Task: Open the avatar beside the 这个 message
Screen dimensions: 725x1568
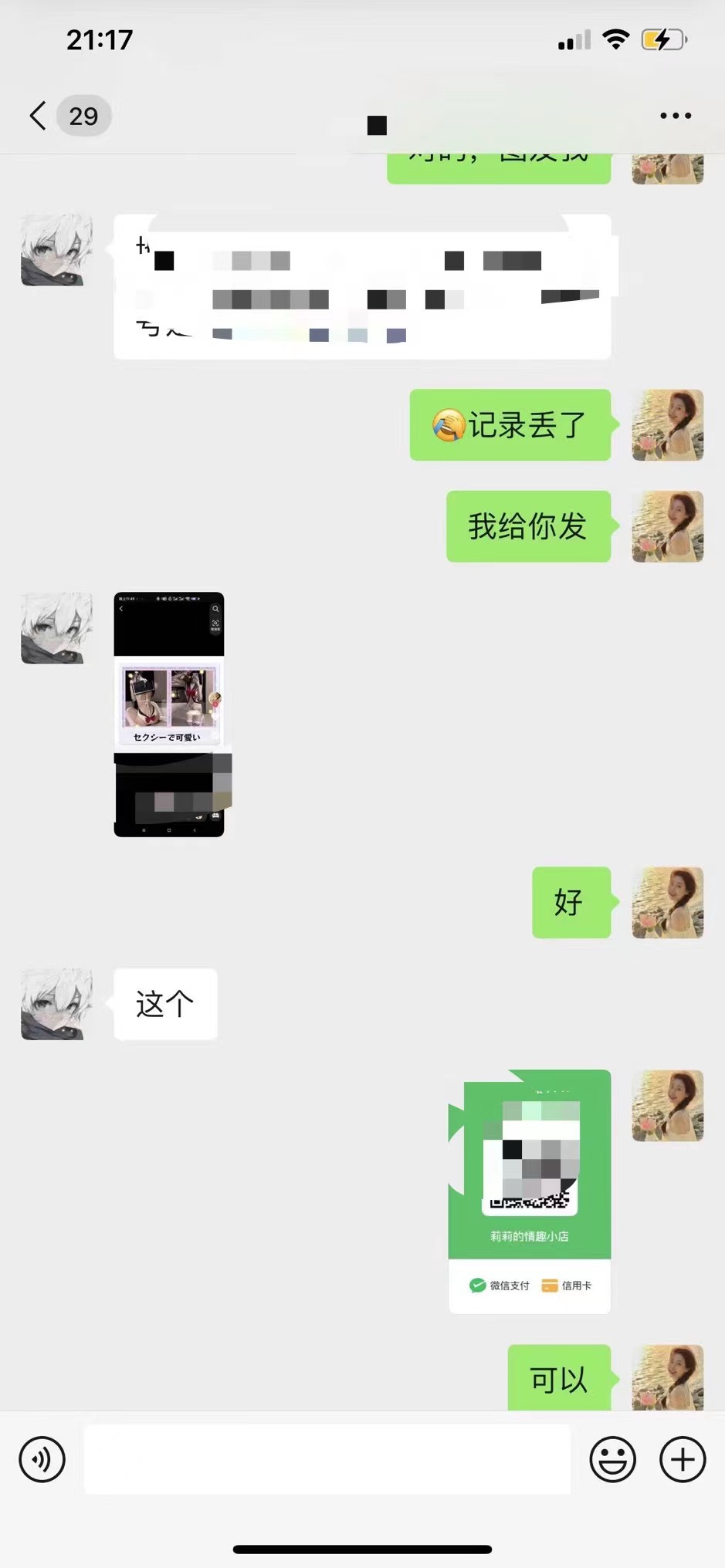Action: coord(56,1004)
